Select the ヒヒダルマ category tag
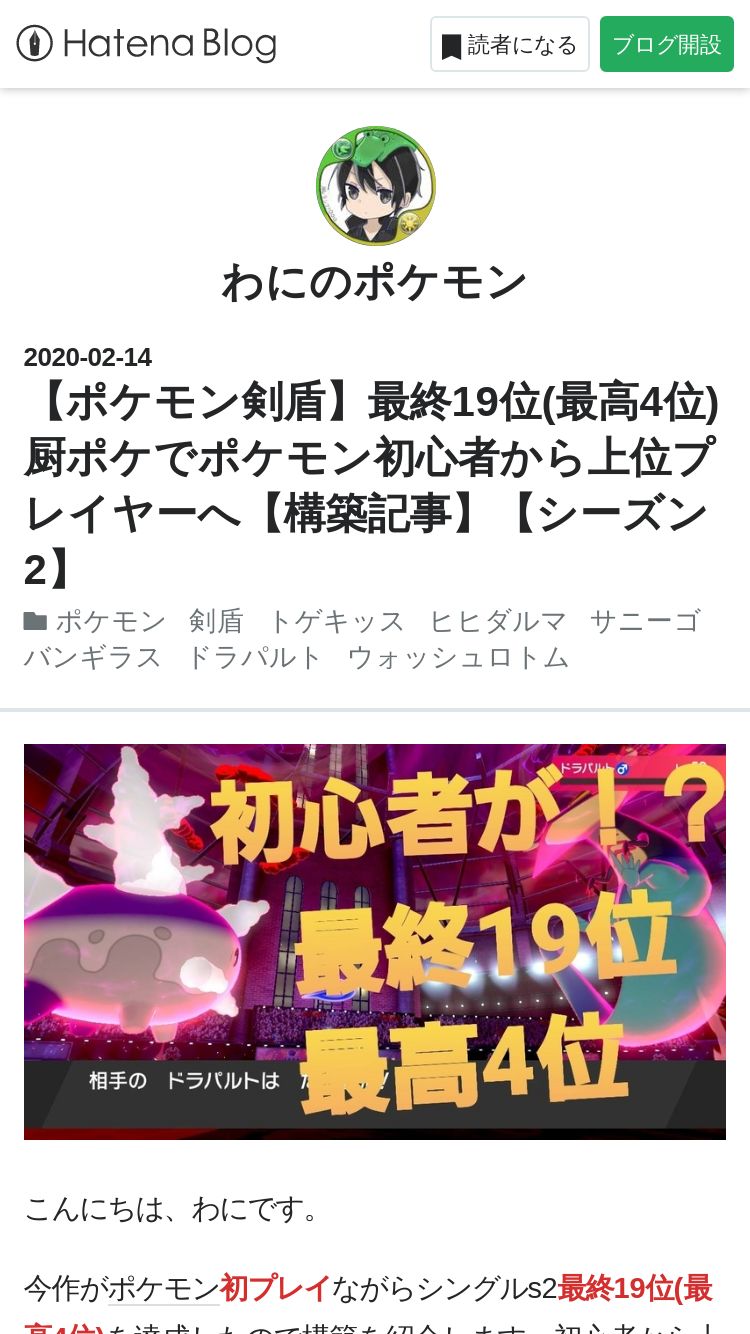This screenshot has width=750, height=1334. (x=498, y=621)
